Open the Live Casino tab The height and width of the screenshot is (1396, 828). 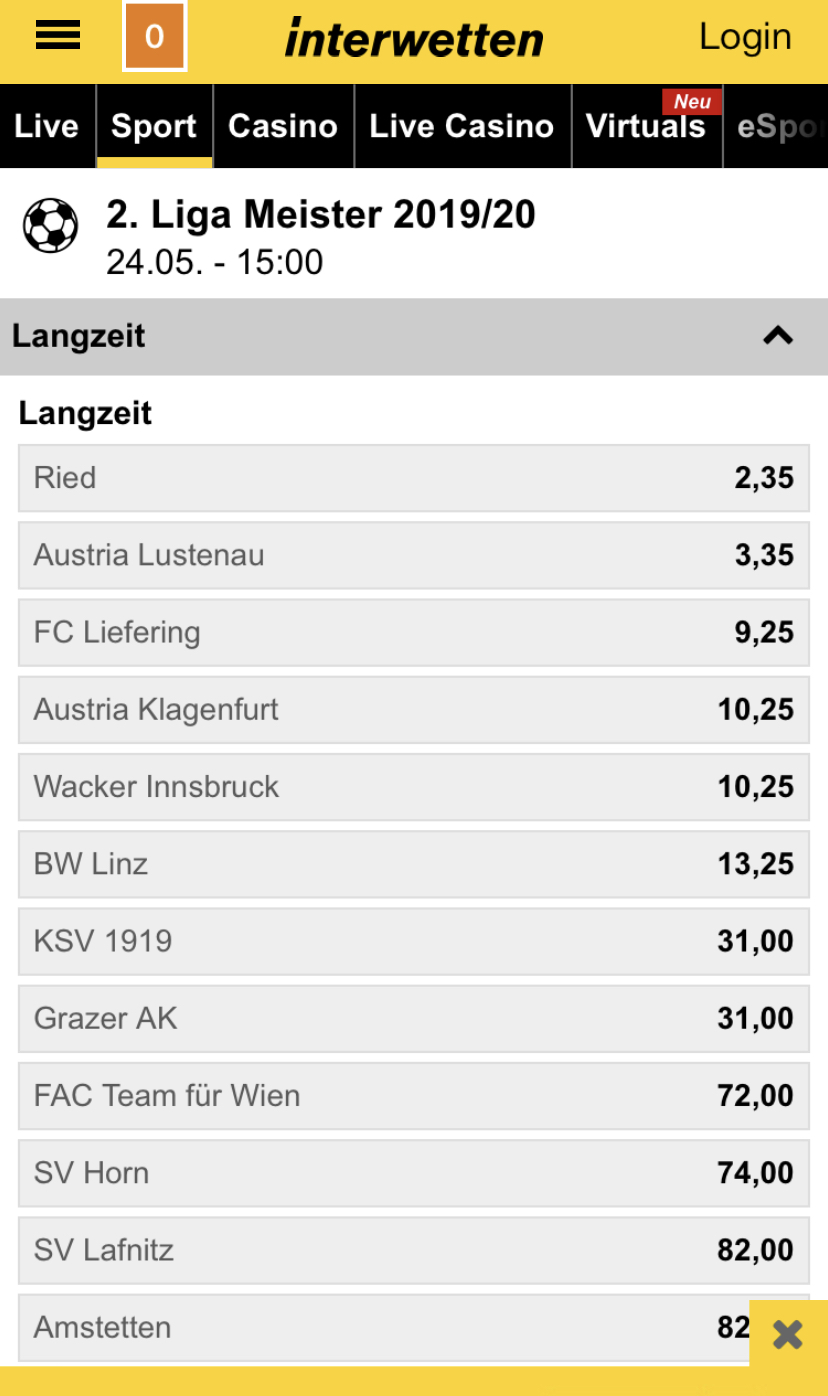pyautogui.click(x=462, y=126)
